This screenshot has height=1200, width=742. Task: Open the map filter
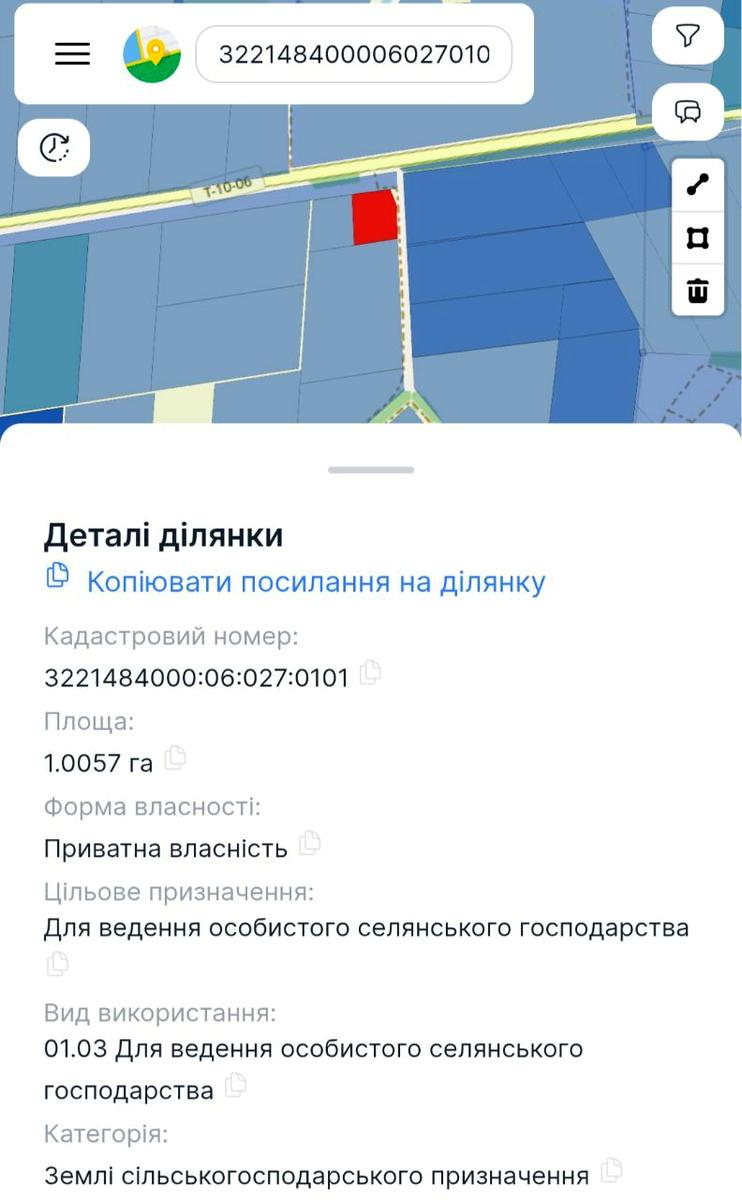tap(687, 37)
